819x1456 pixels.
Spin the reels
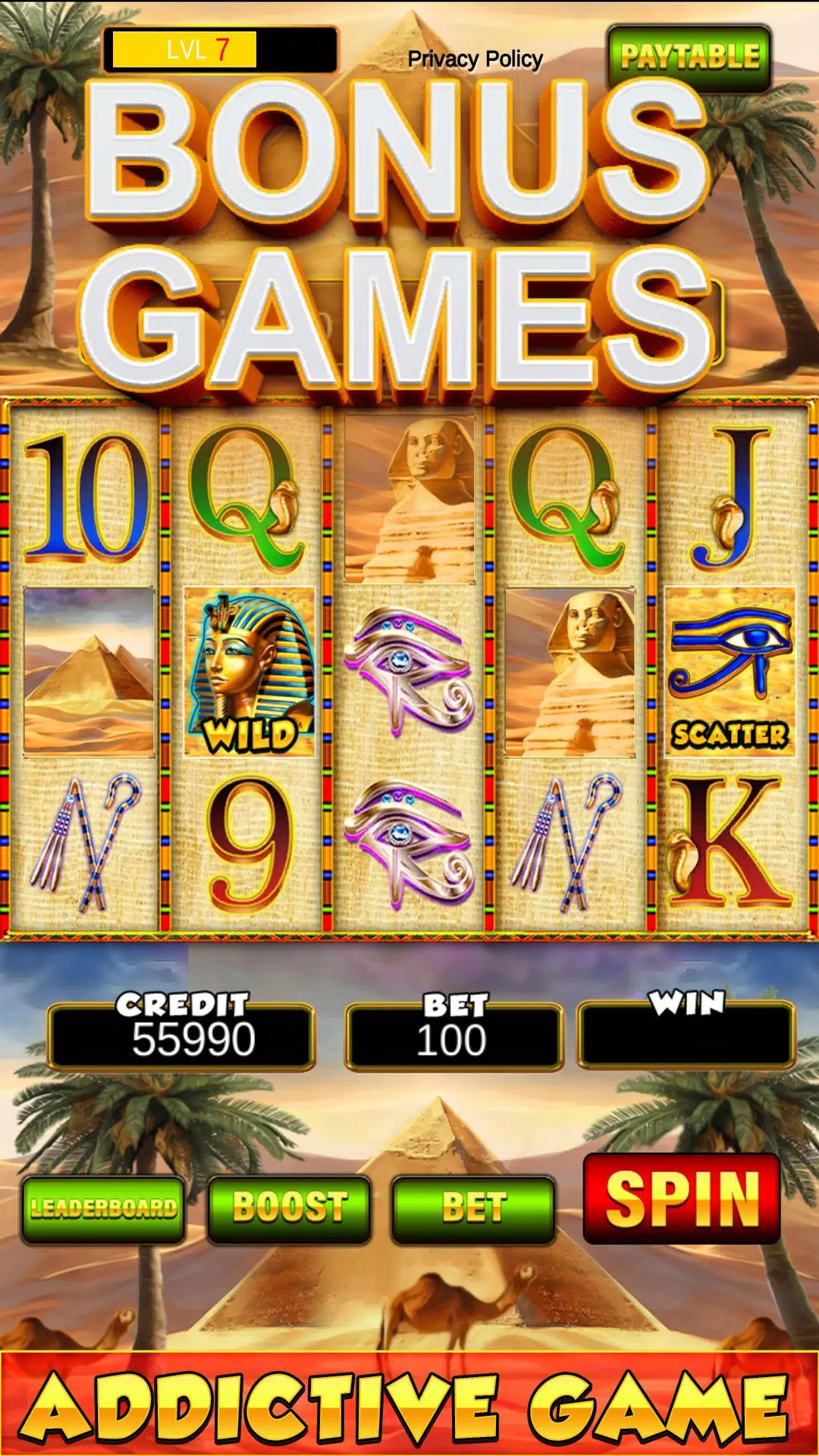coord(681,1198)
